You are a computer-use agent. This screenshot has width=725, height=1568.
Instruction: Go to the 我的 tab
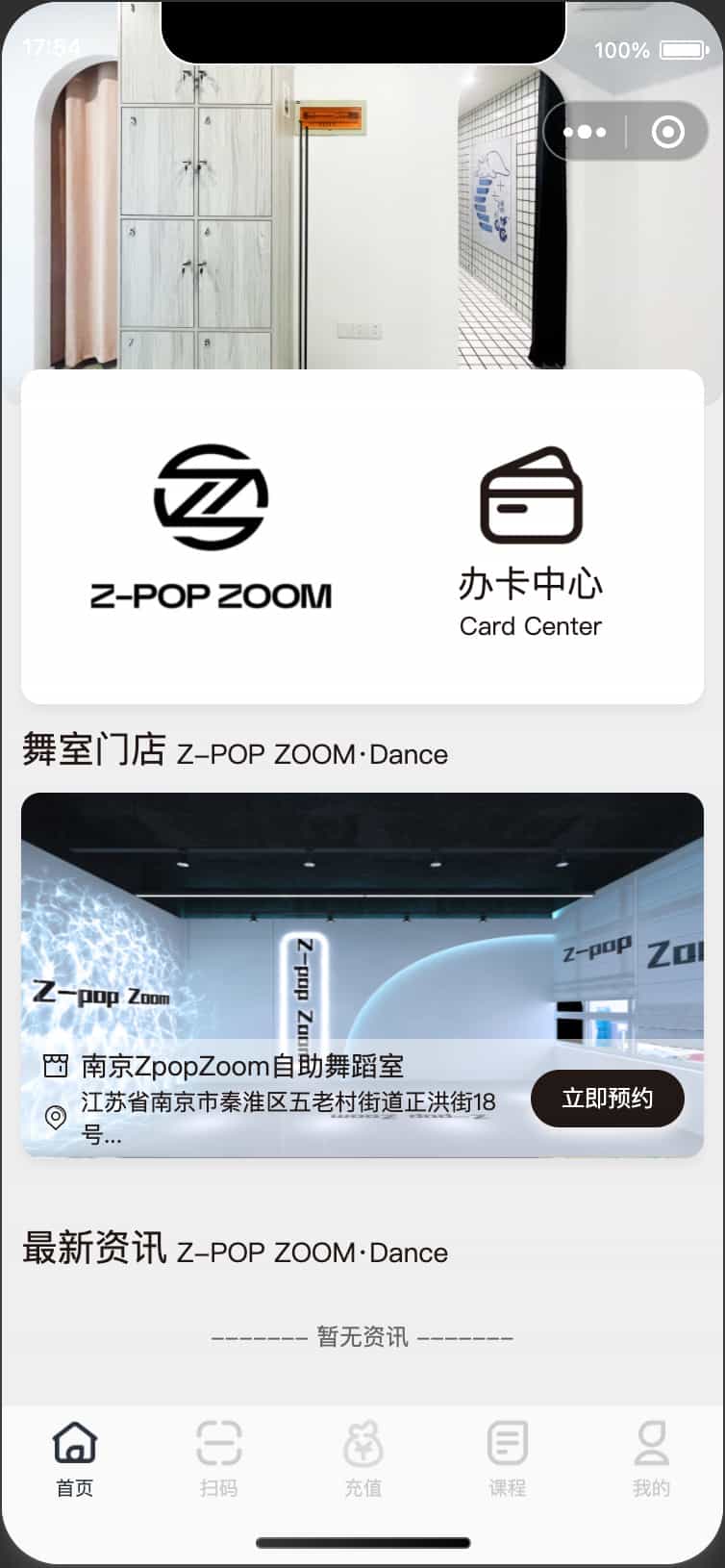(x=651, y=1458)
